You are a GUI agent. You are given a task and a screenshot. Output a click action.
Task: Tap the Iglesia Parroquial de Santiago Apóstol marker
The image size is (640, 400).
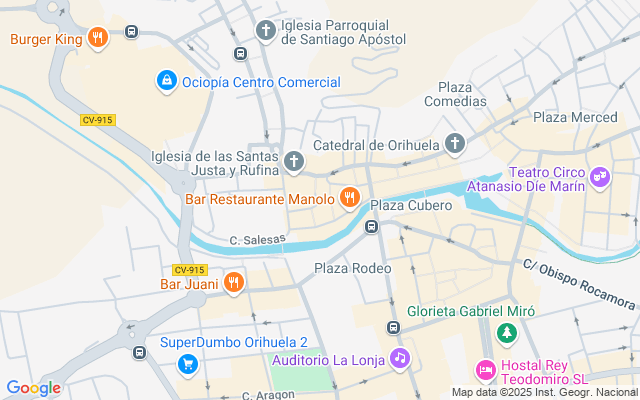[x=266, y=29]
